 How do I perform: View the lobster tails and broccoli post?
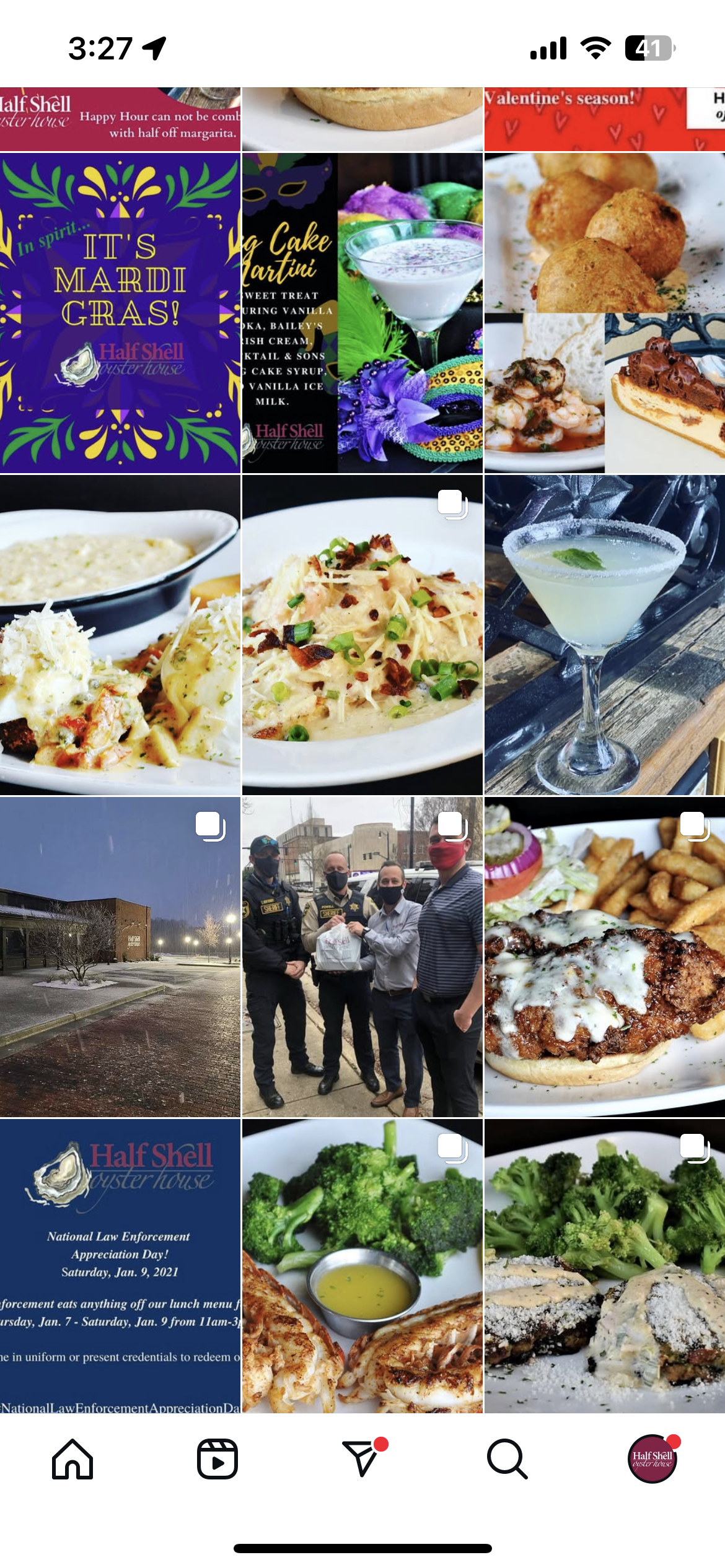362,1266
